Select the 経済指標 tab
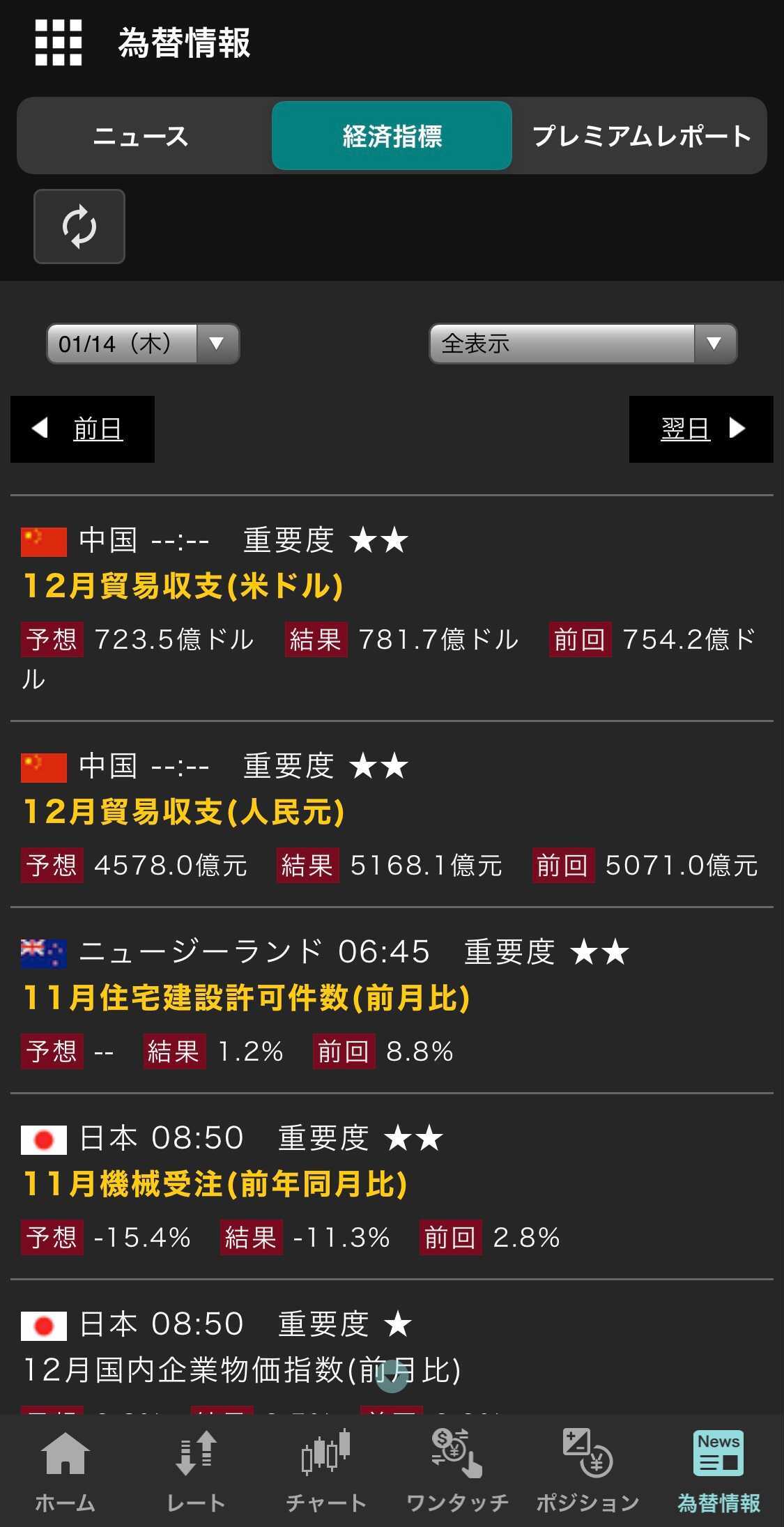This screenshot has width=784, height=1527. click(392, 136)
